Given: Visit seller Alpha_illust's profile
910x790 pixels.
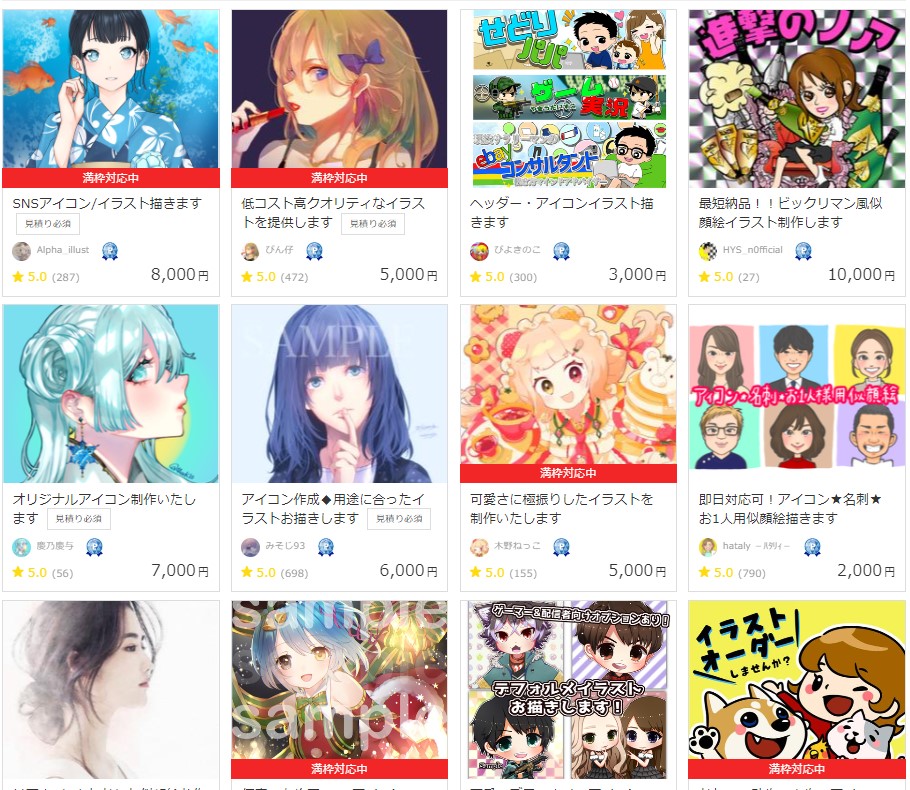Looking at the screenshot, I should pyautogui.click(x=62, y=251).
